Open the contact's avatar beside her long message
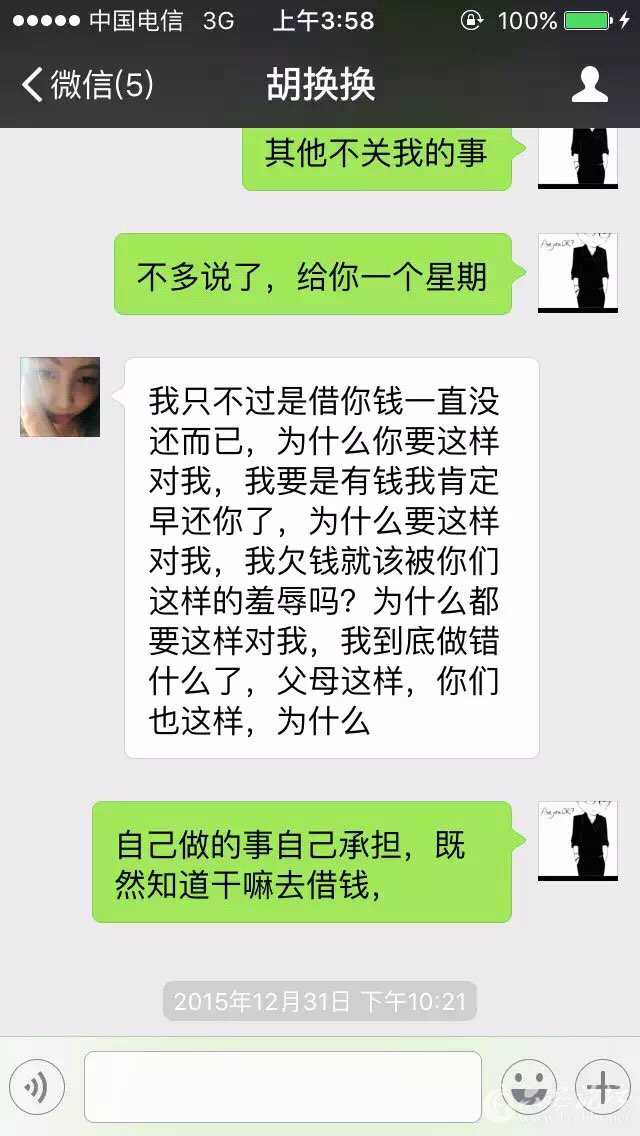Image resolution: width=640 pixels, height=1136 pixels. [x=60, y=397]
